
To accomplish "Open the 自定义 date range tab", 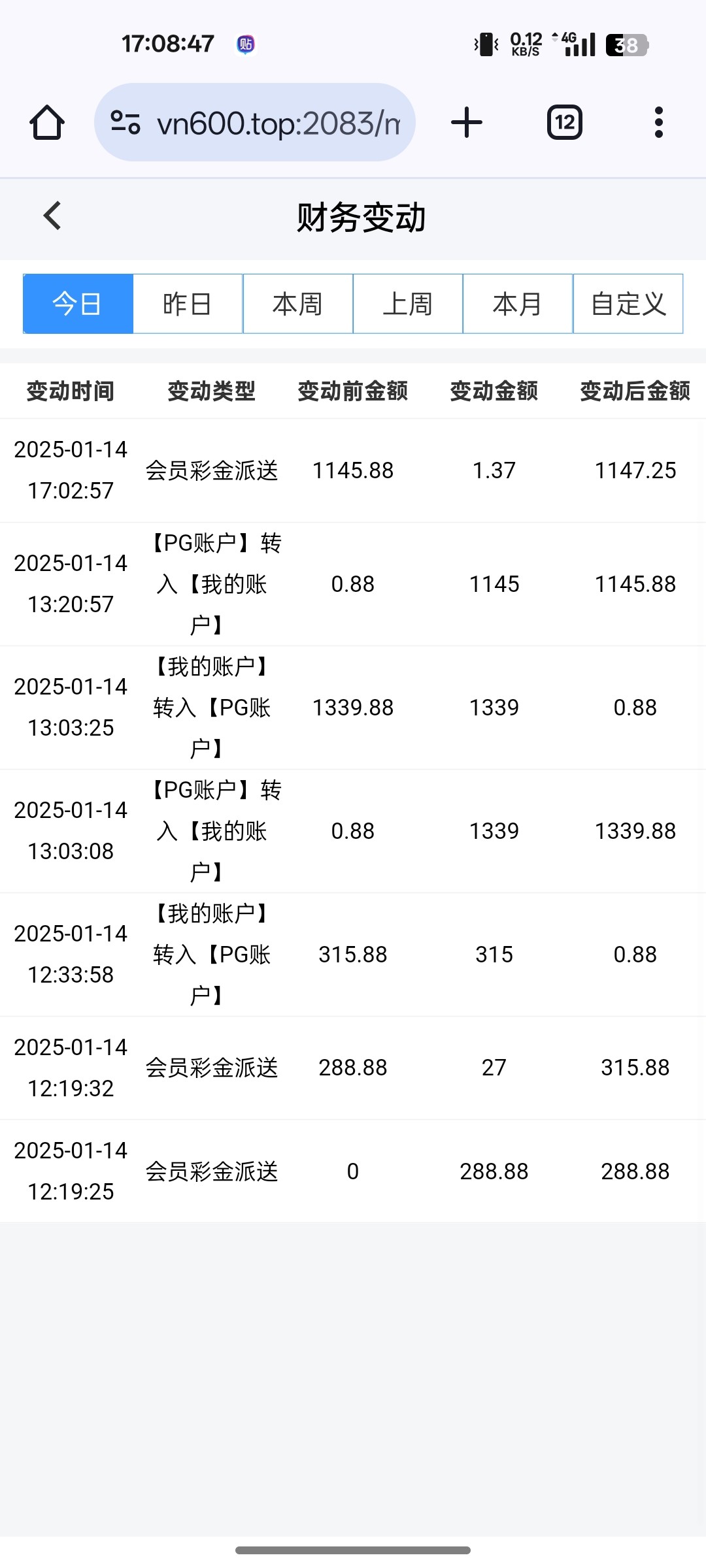I will (x=628, y=304).
